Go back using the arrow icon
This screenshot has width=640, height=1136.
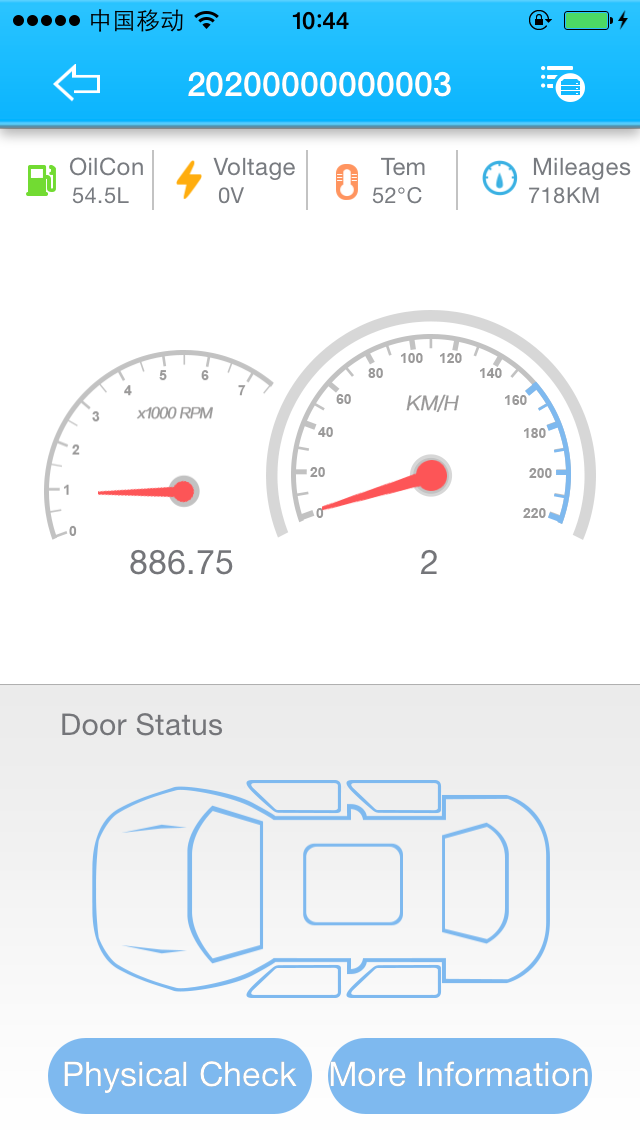[77, 83]
